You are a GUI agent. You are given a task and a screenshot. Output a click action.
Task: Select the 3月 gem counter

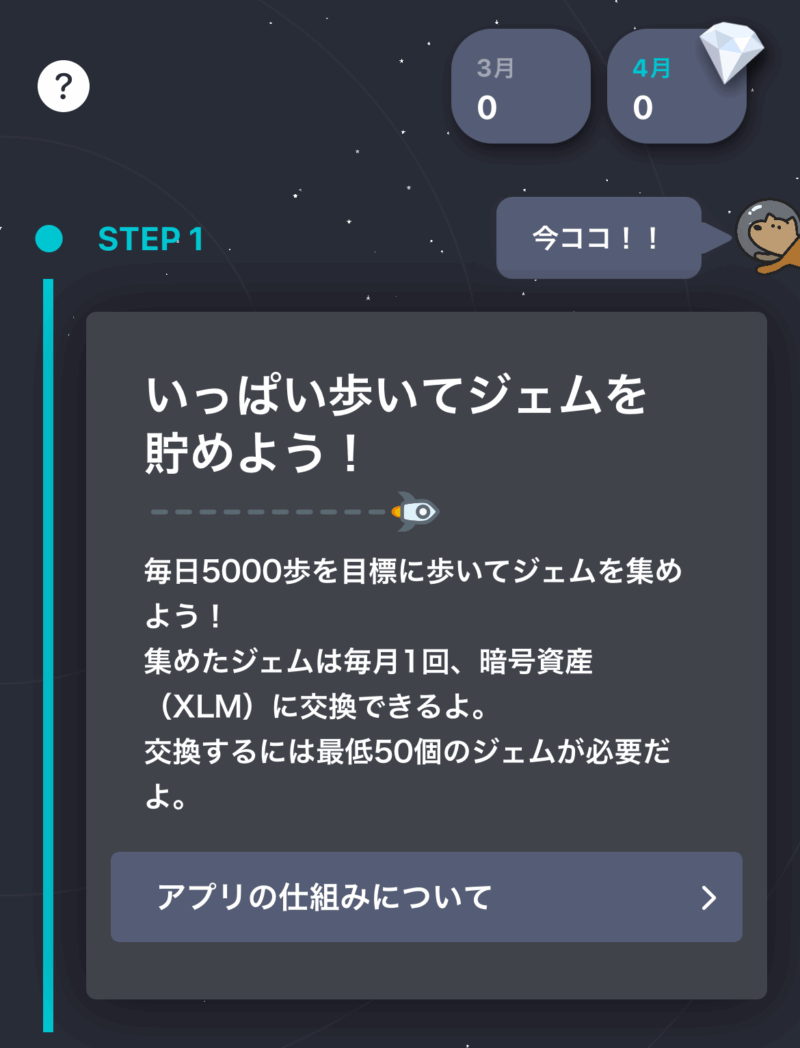tap(520, 87)
